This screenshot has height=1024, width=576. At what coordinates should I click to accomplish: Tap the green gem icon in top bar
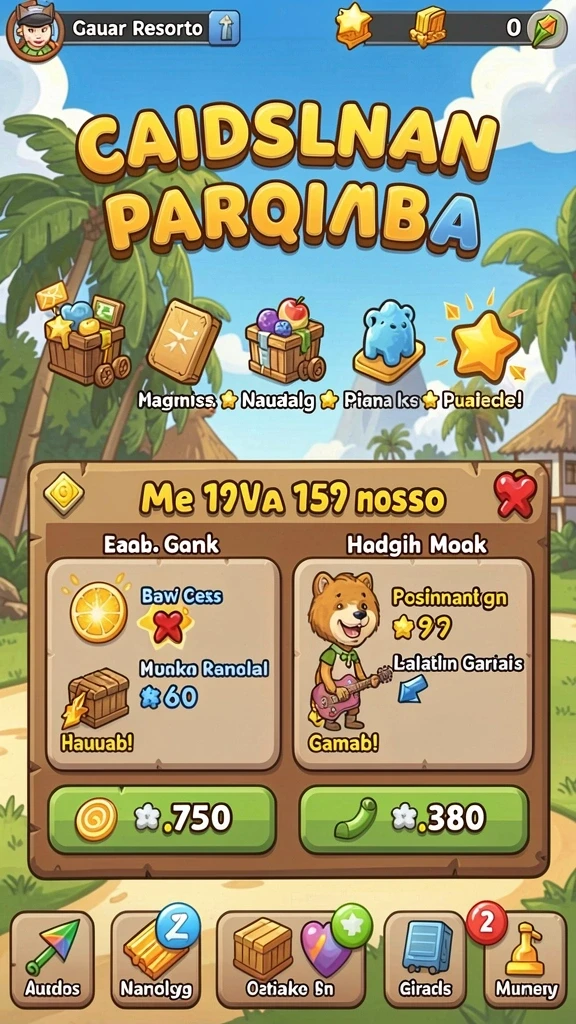[544, 29]
